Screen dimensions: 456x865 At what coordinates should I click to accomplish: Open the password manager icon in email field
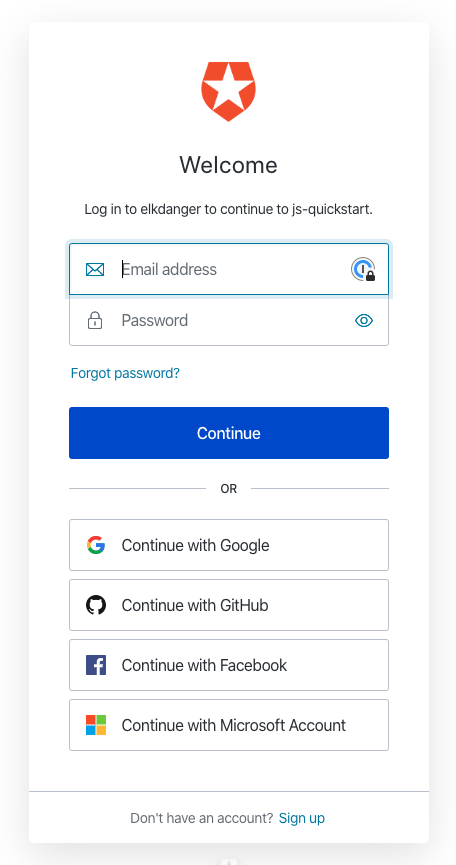coord(363,269)
